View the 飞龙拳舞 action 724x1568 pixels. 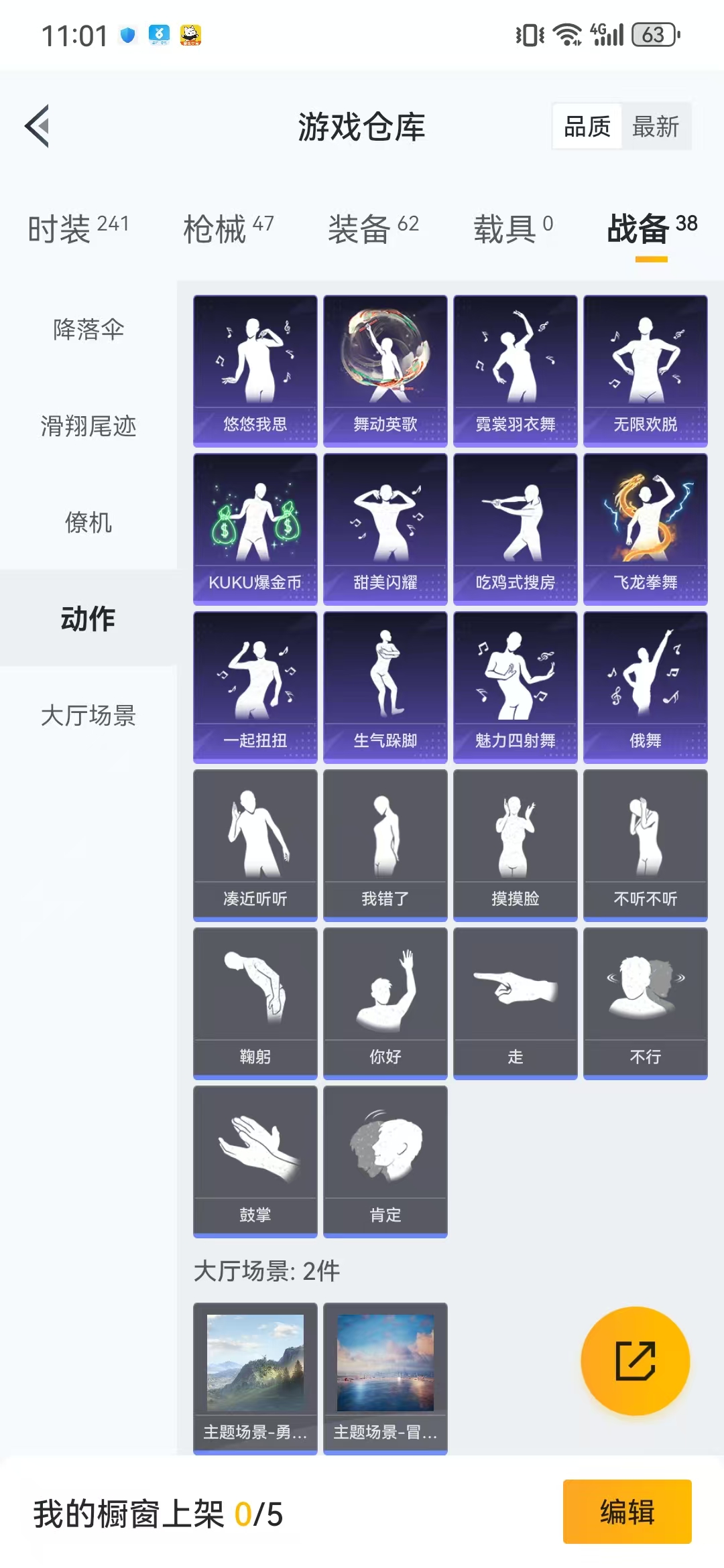point(645,529)
